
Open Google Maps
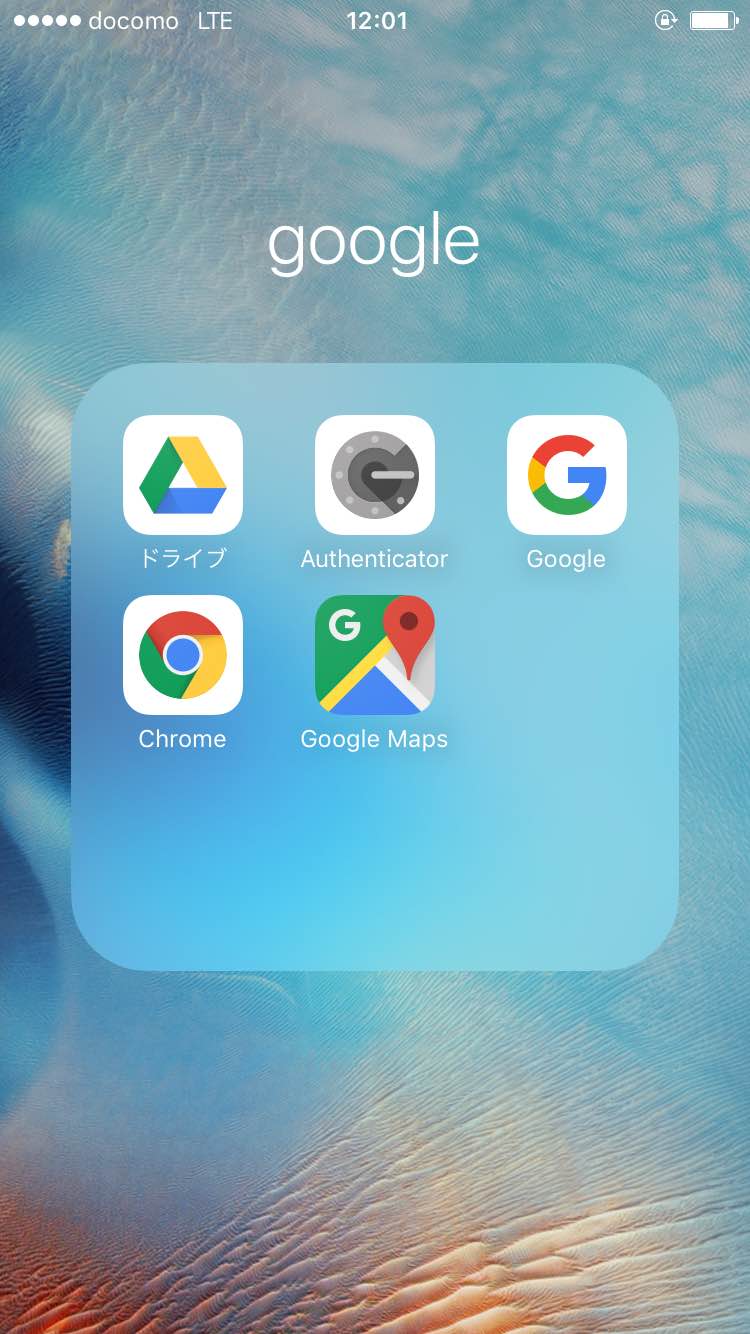pyautogui.click(x=375, y=655)
